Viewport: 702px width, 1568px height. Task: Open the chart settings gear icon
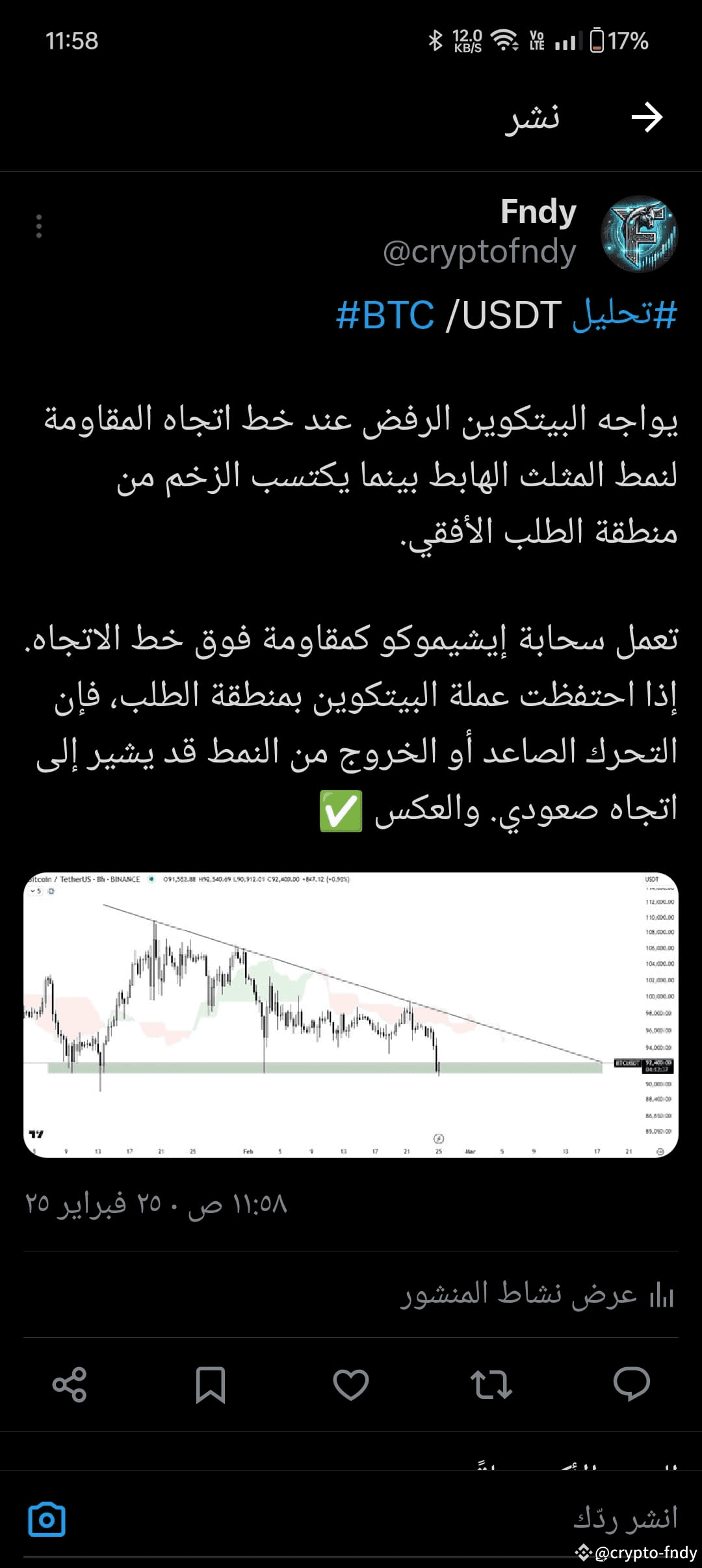[660, 1152]
